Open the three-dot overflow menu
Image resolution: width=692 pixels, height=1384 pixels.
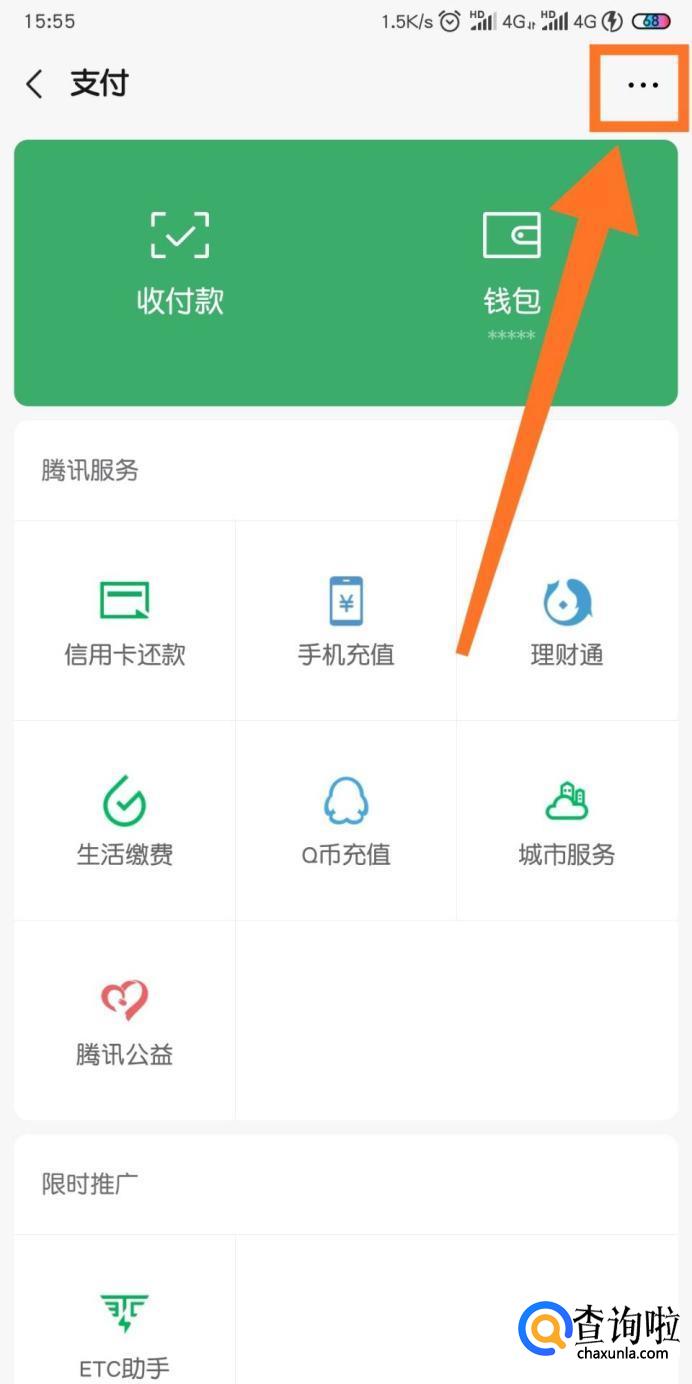click(x=643, y=85)
